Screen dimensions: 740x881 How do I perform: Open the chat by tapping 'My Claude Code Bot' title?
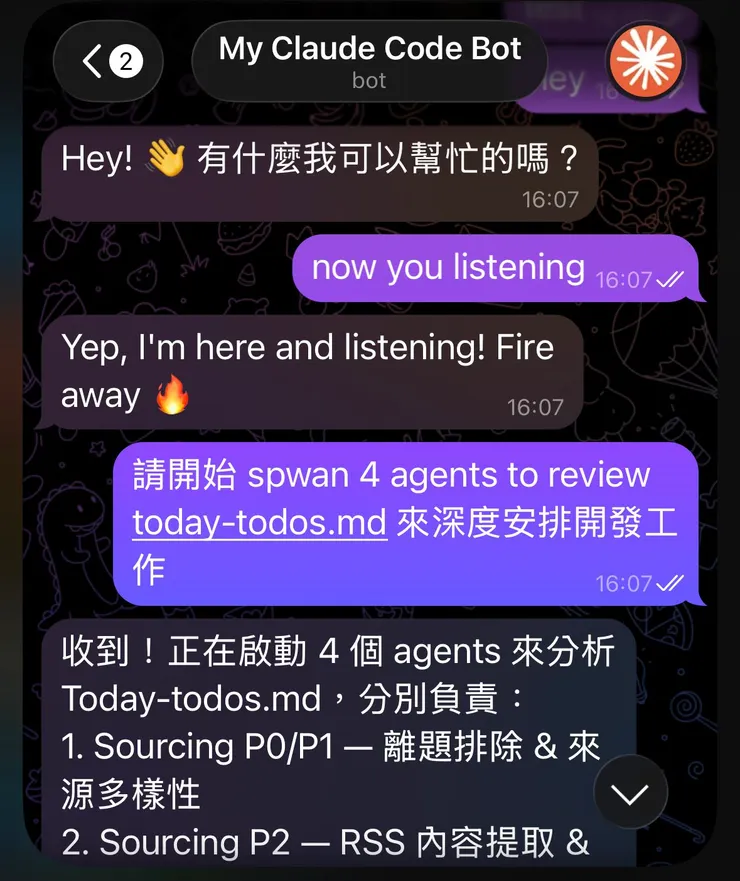(368, 48)
